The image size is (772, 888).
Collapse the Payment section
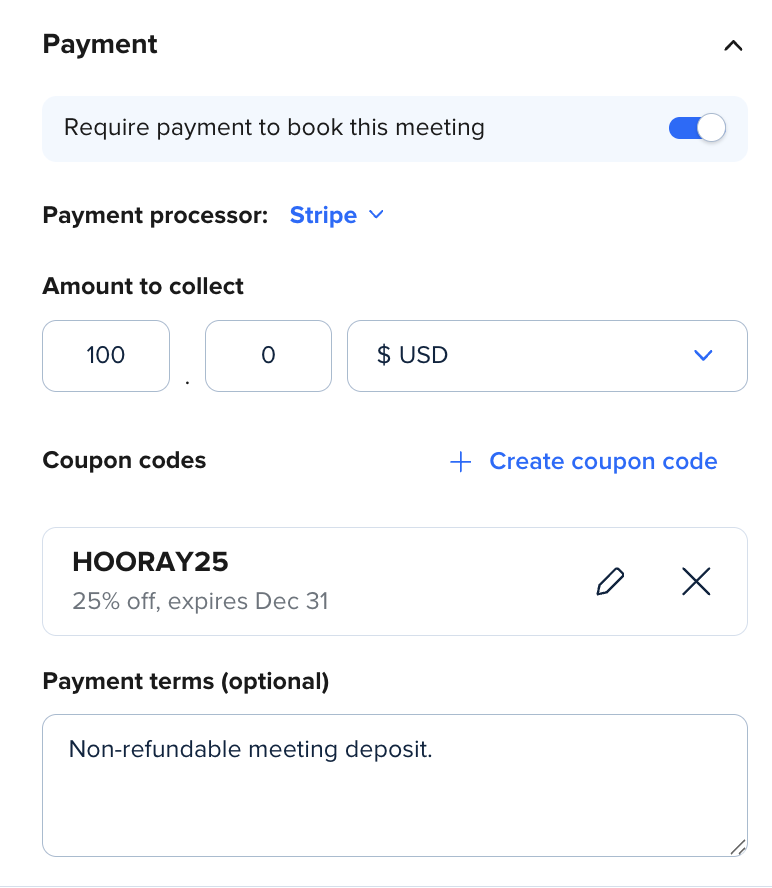pos(733,46)
